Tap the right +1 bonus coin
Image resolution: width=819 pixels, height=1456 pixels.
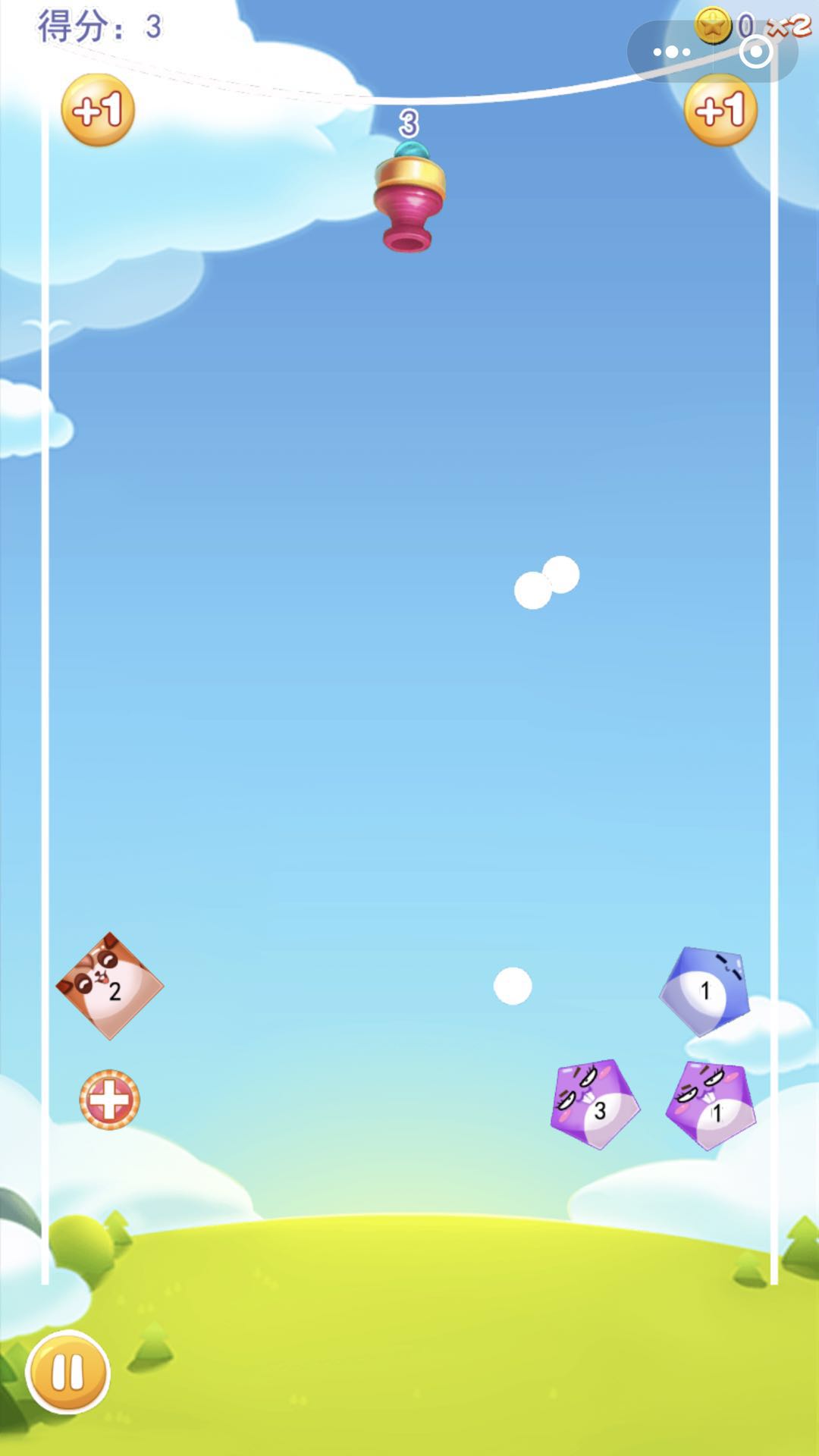tap(720, 111)
